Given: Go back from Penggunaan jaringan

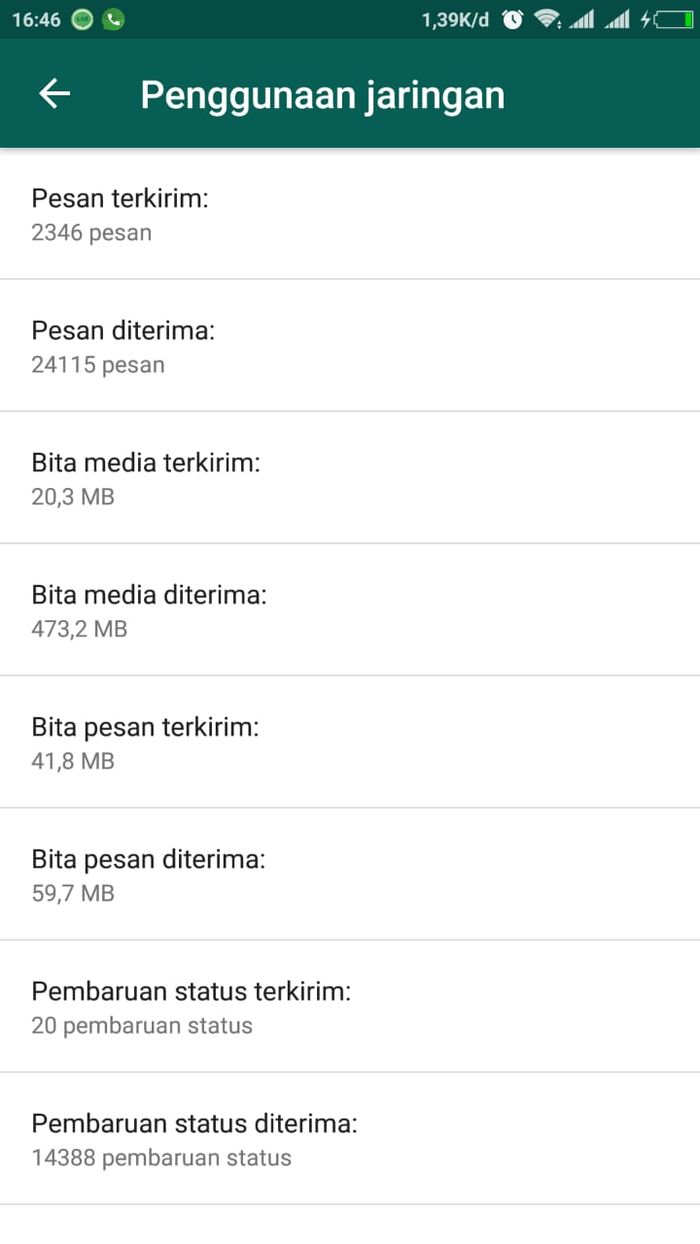Looking at the screenshot, I should 55,94.
